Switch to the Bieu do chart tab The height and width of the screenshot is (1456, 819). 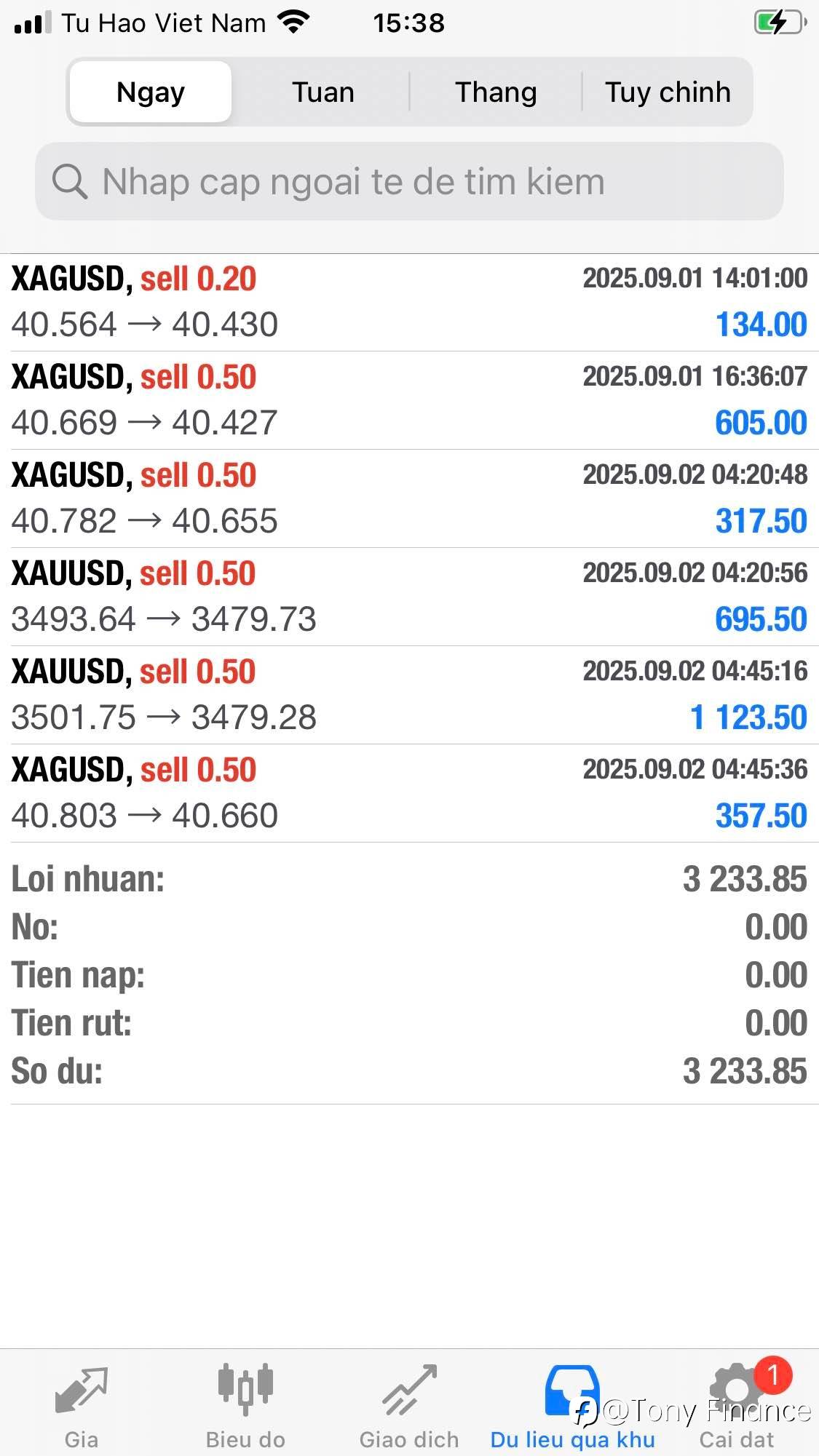(x=245, y=1406)
